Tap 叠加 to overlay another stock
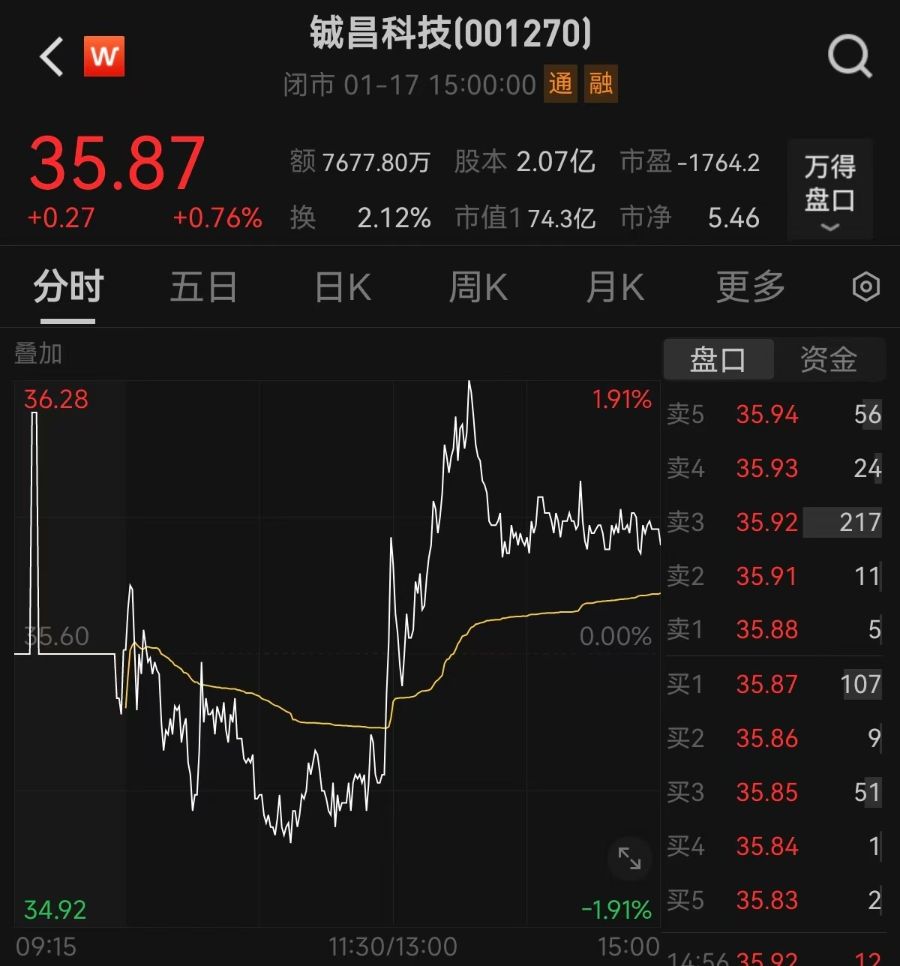 click(x=38, y=353)
